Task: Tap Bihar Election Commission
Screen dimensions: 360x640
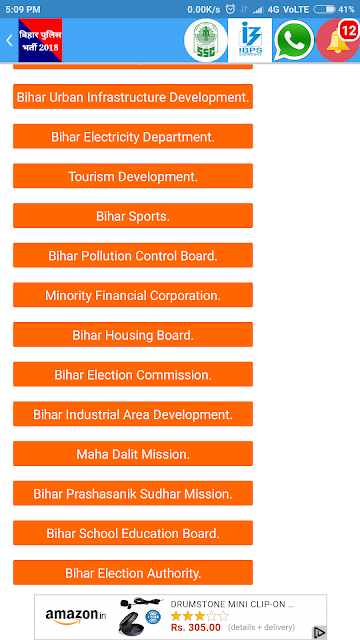Action: [133, 374]
